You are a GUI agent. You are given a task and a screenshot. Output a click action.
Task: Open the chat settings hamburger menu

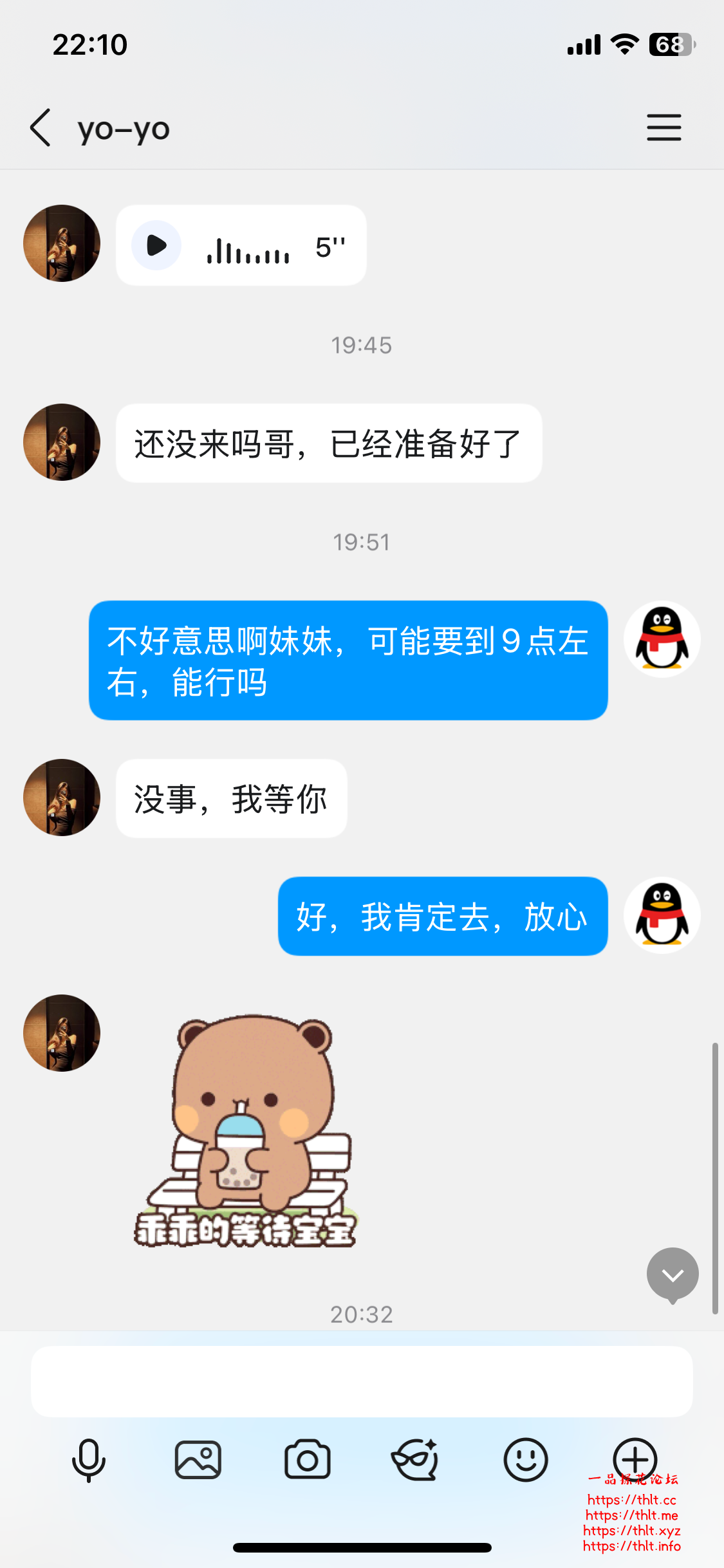click(664, 127)
